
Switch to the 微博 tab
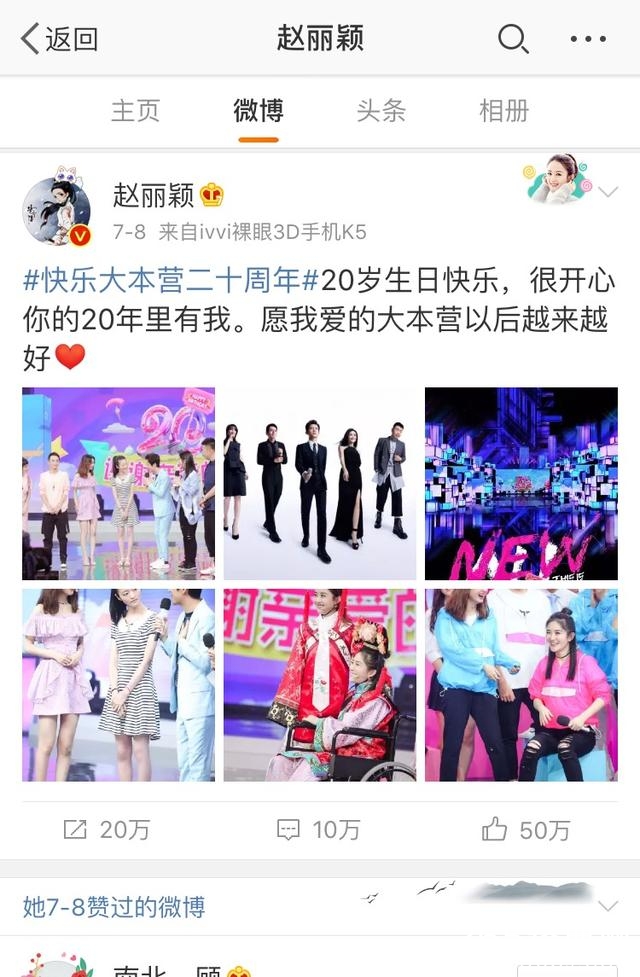258,111
